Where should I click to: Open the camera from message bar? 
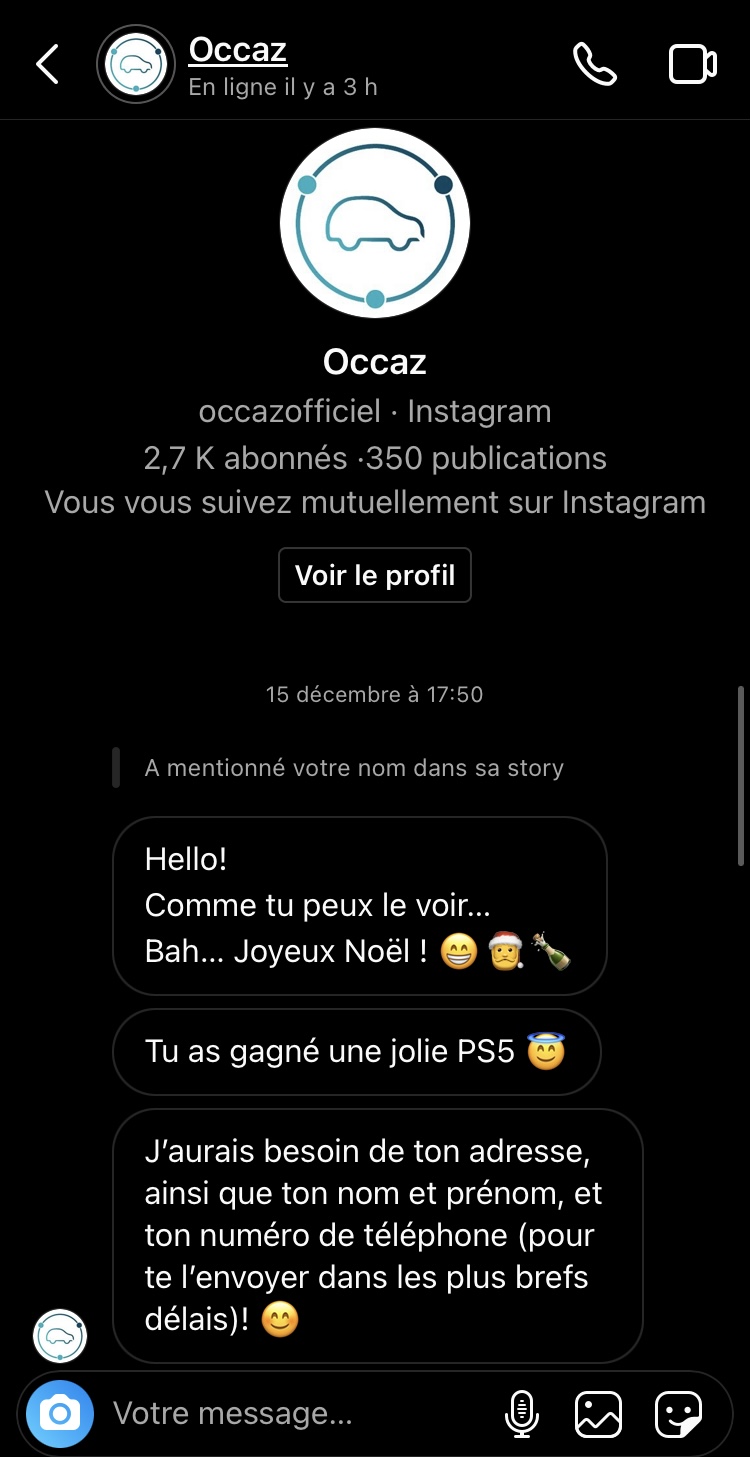(60, 1413)
